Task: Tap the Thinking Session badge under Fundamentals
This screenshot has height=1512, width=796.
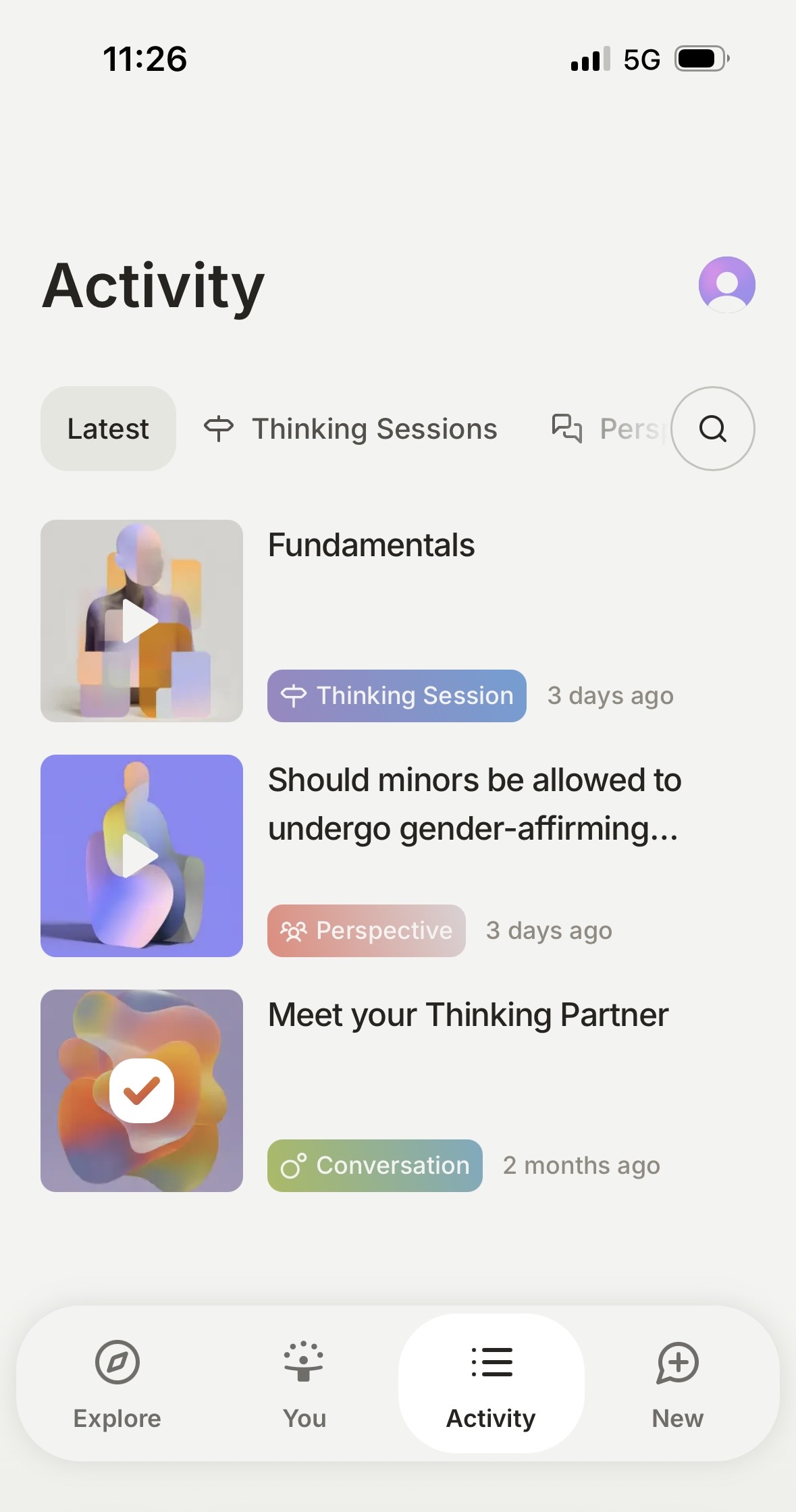Action: coord(396,695)
